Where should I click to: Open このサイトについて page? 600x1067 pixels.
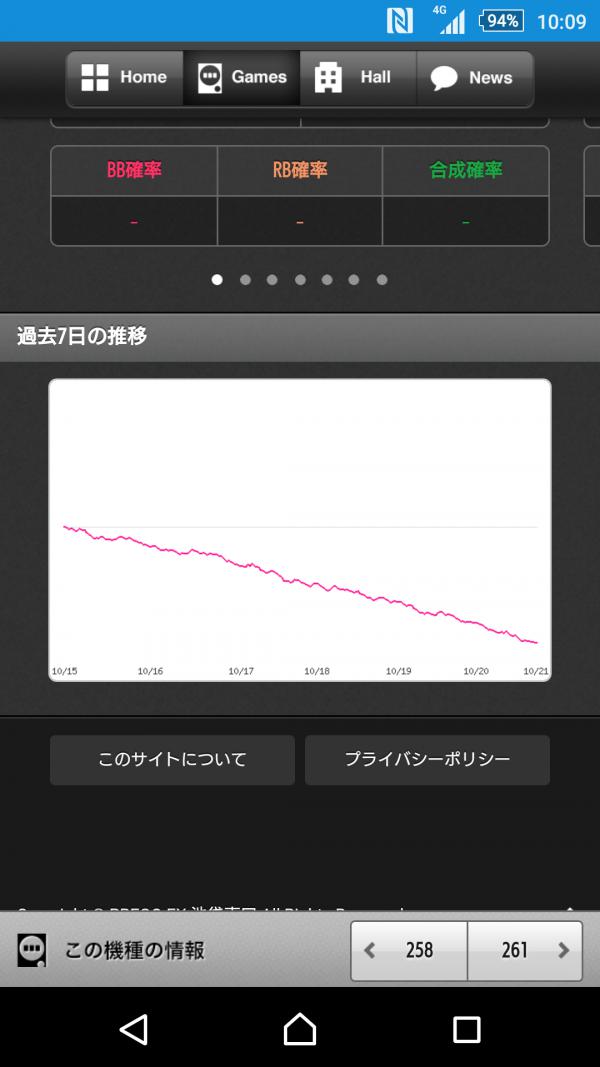point(172,760)
